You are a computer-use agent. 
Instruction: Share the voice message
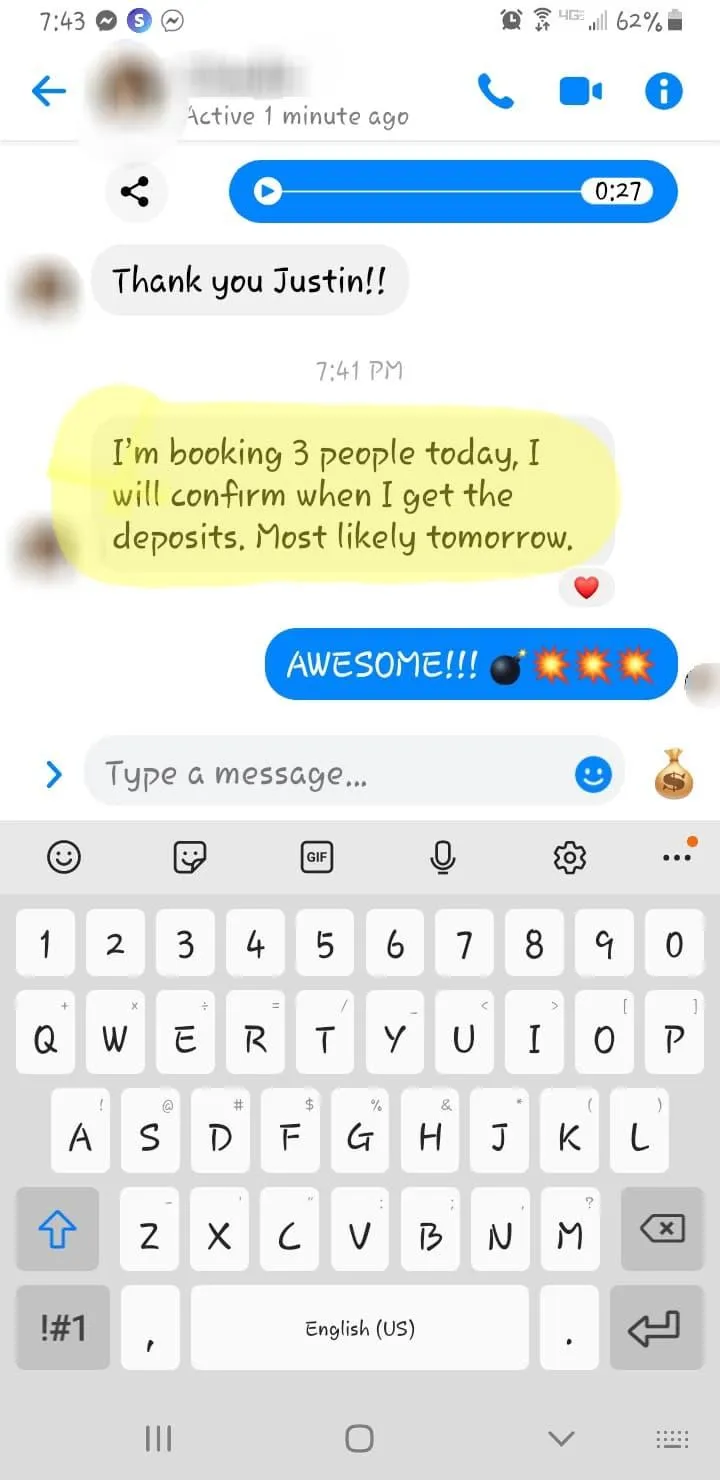135,191
